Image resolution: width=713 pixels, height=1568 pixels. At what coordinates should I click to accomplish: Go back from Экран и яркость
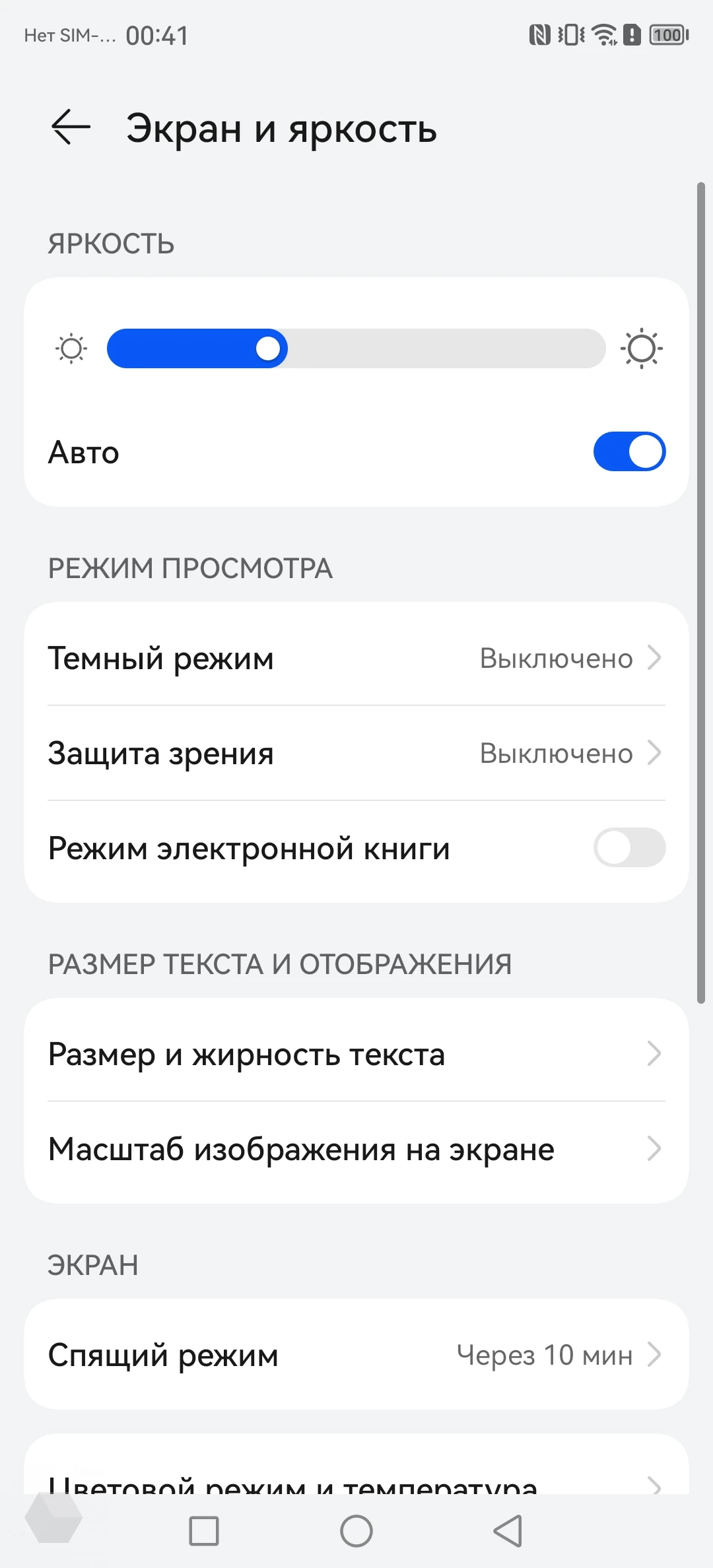pos(71,127)
